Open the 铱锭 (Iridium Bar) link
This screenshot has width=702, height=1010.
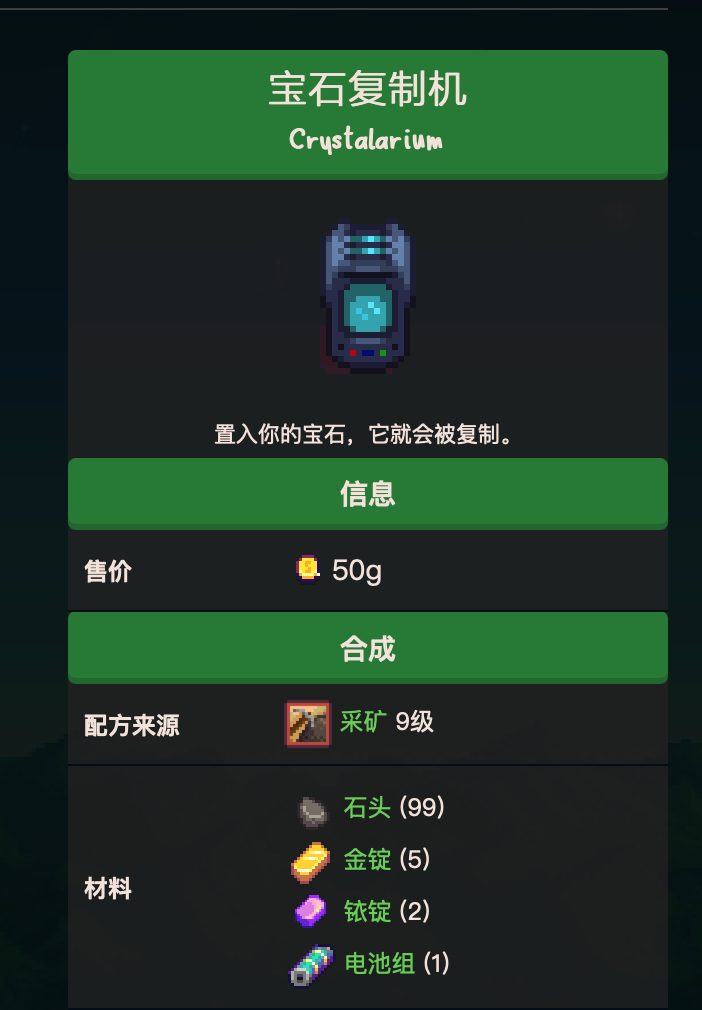pos(366,911)
